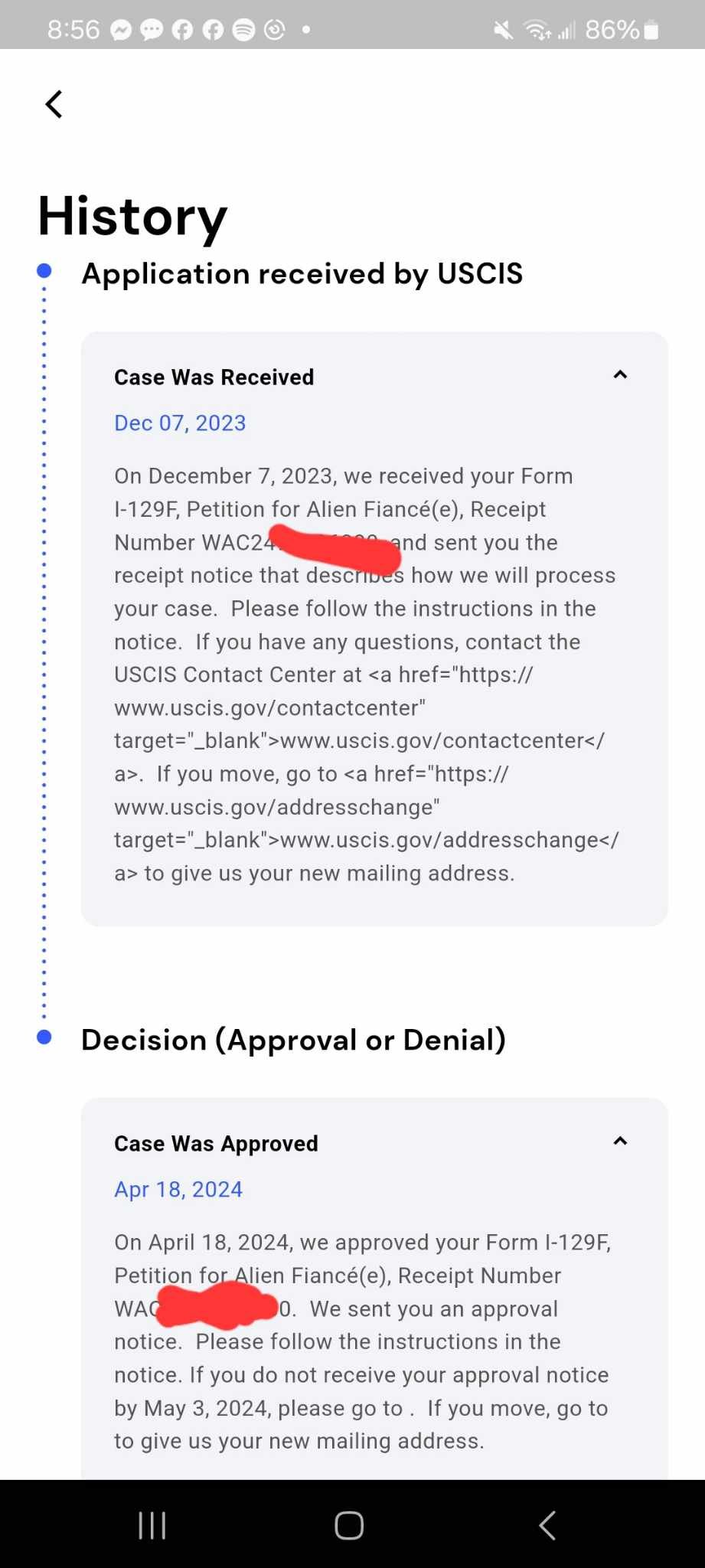
Task: Collapse the Case Was Approved card
Action: coord(620,1141)
